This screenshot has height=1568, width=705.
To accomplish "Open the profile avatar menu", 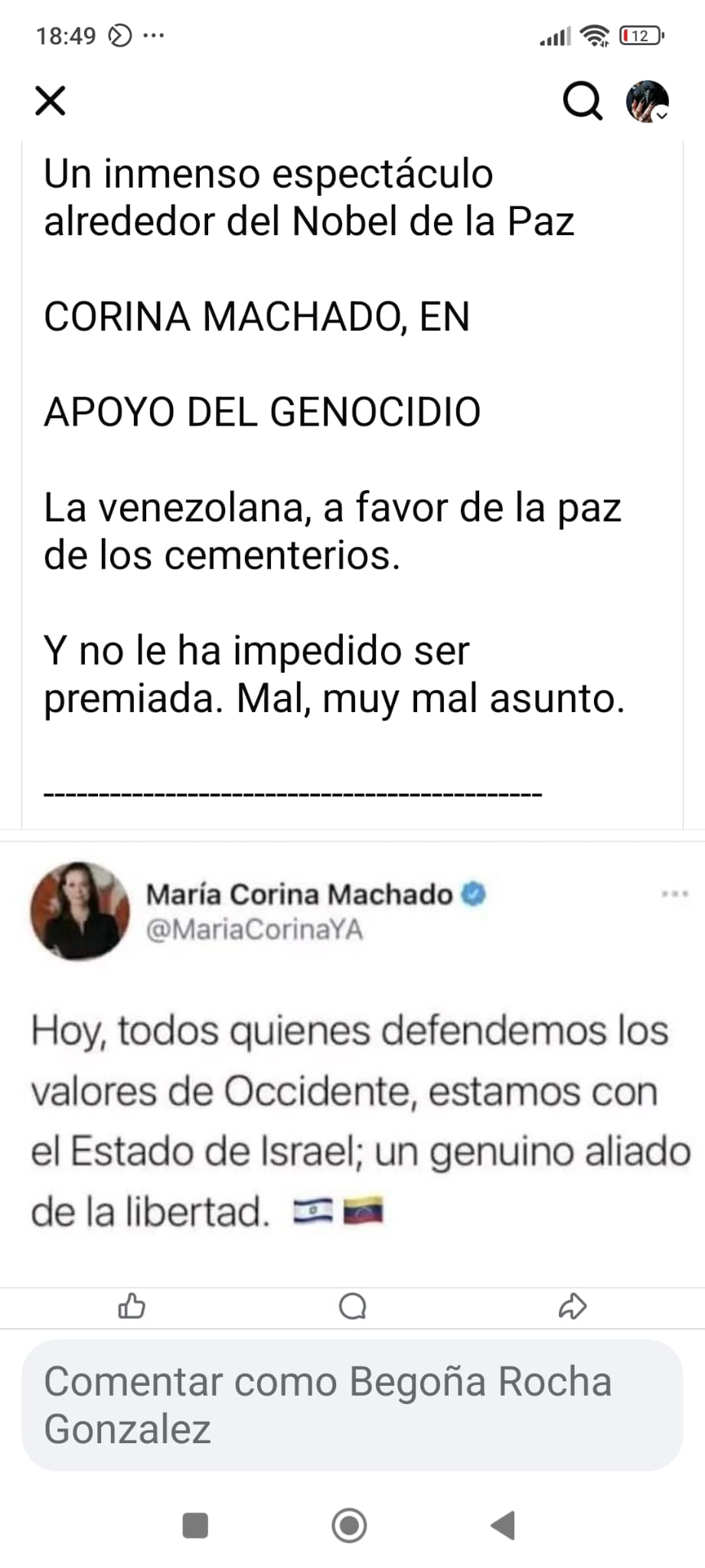I will pyautogui.click(x=647, y=101).
